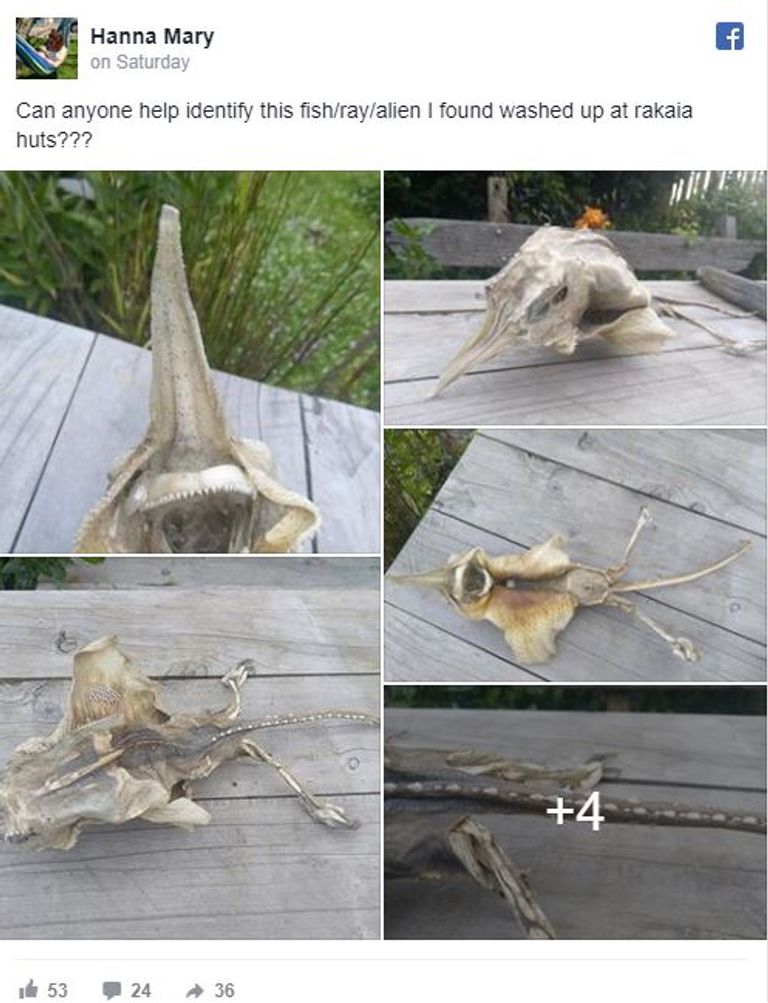
Task: Open the 24 comments
Action: click(127, 990)
